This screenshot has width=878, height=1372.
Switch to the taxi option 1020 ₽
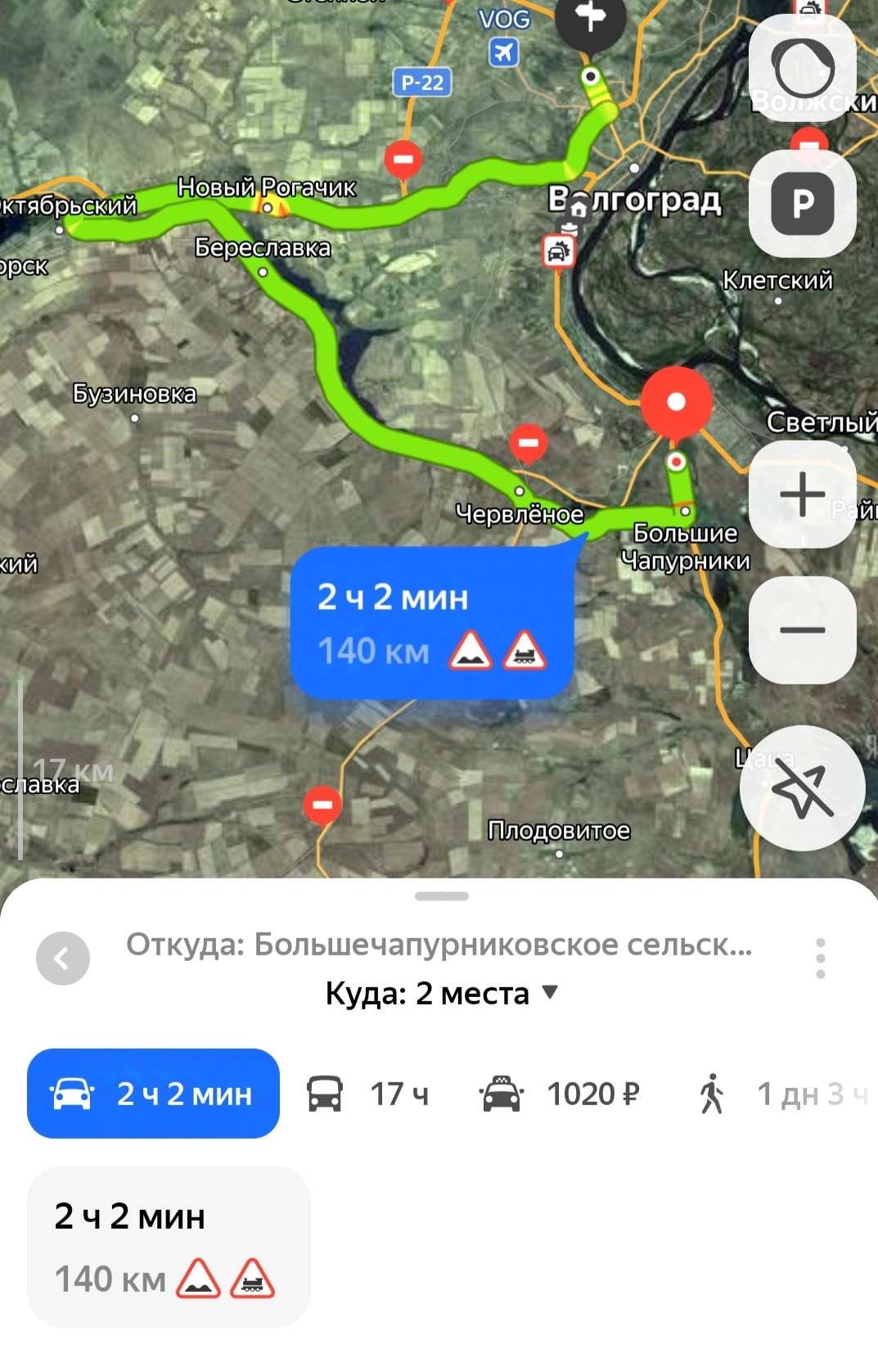click(x=560, y=1094)
